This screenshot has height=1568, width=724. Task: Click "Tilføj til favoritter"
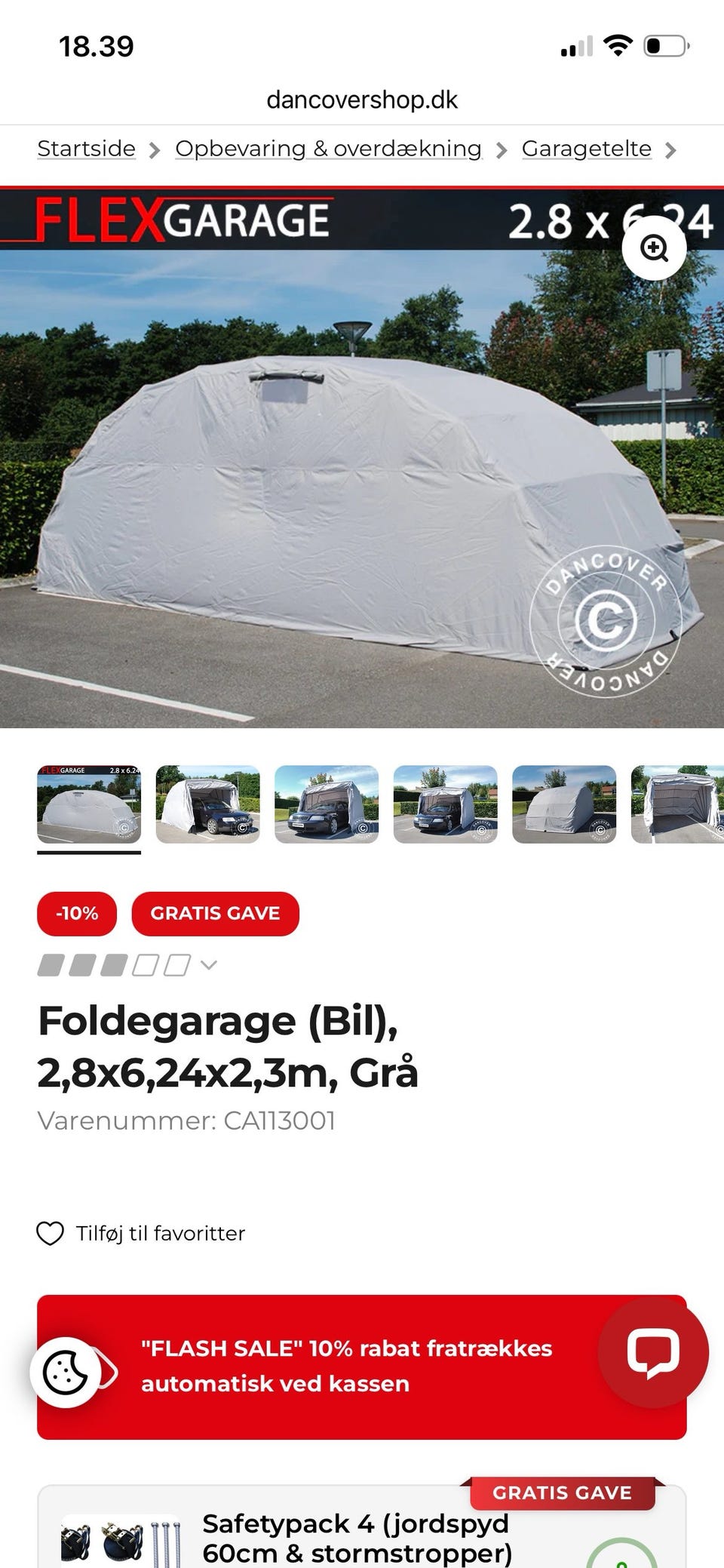(159, 1232)
